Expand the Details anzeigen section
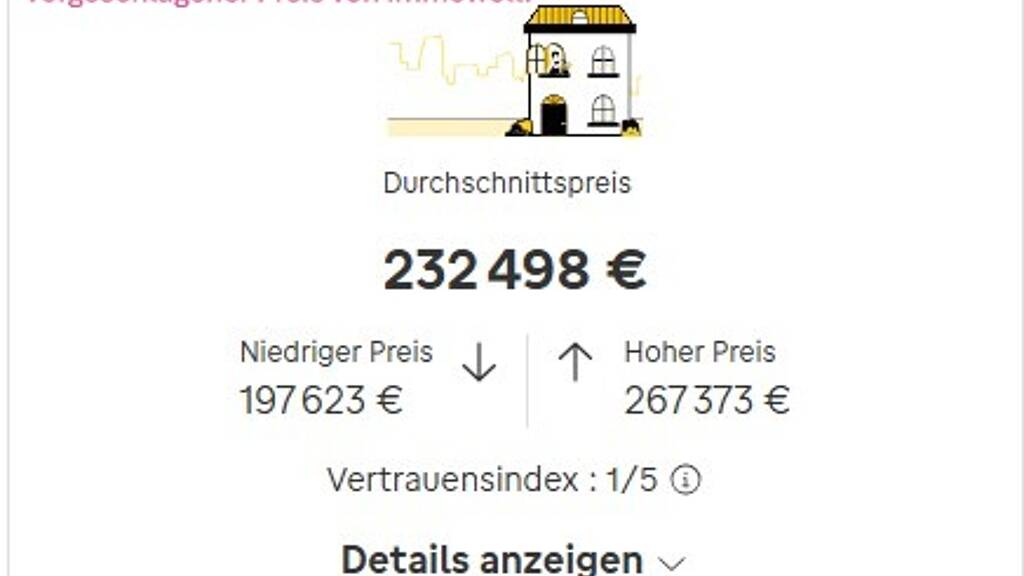 click(513, 560)
